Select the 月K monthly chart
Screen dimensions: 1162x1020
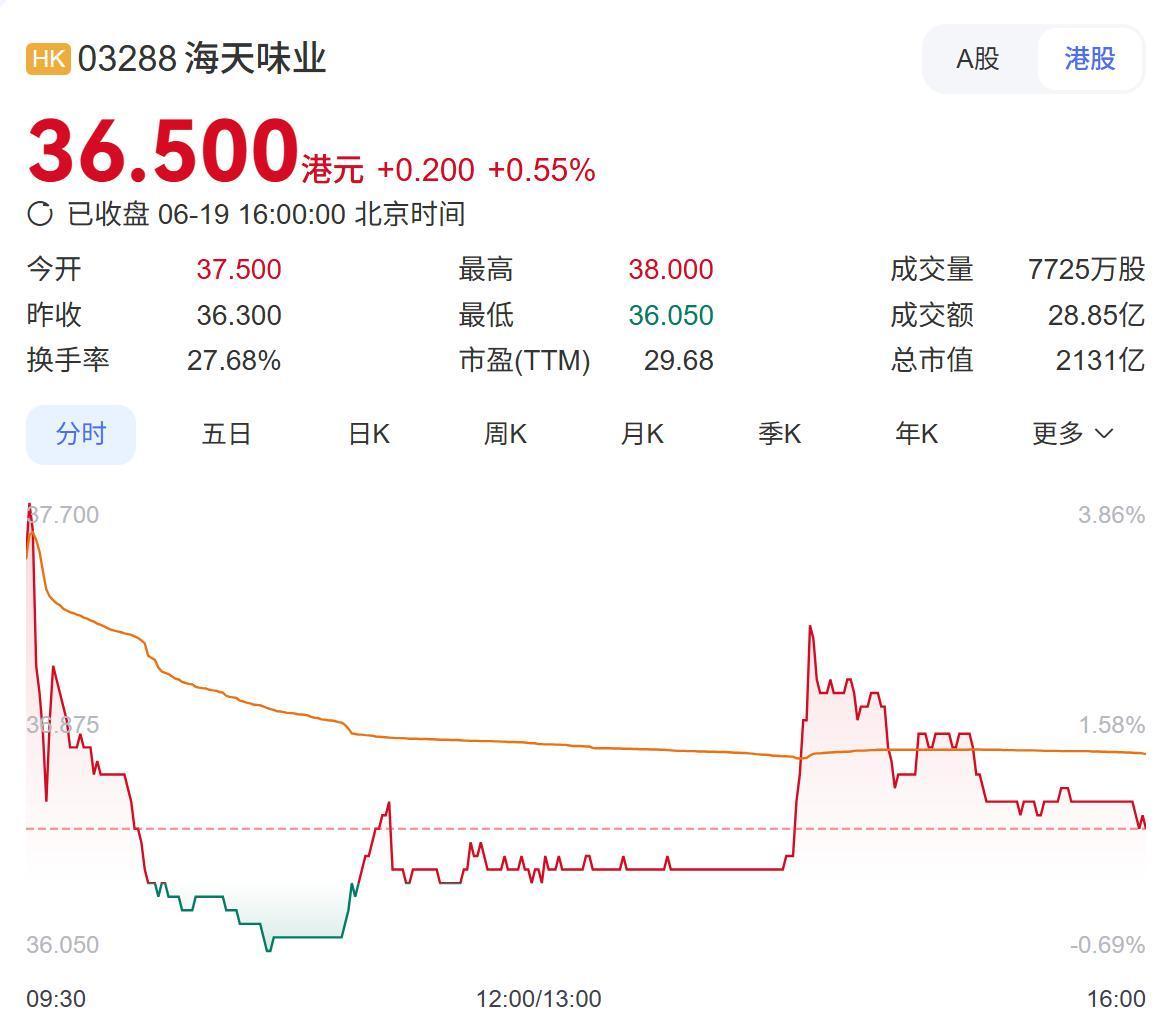[642, 434]
